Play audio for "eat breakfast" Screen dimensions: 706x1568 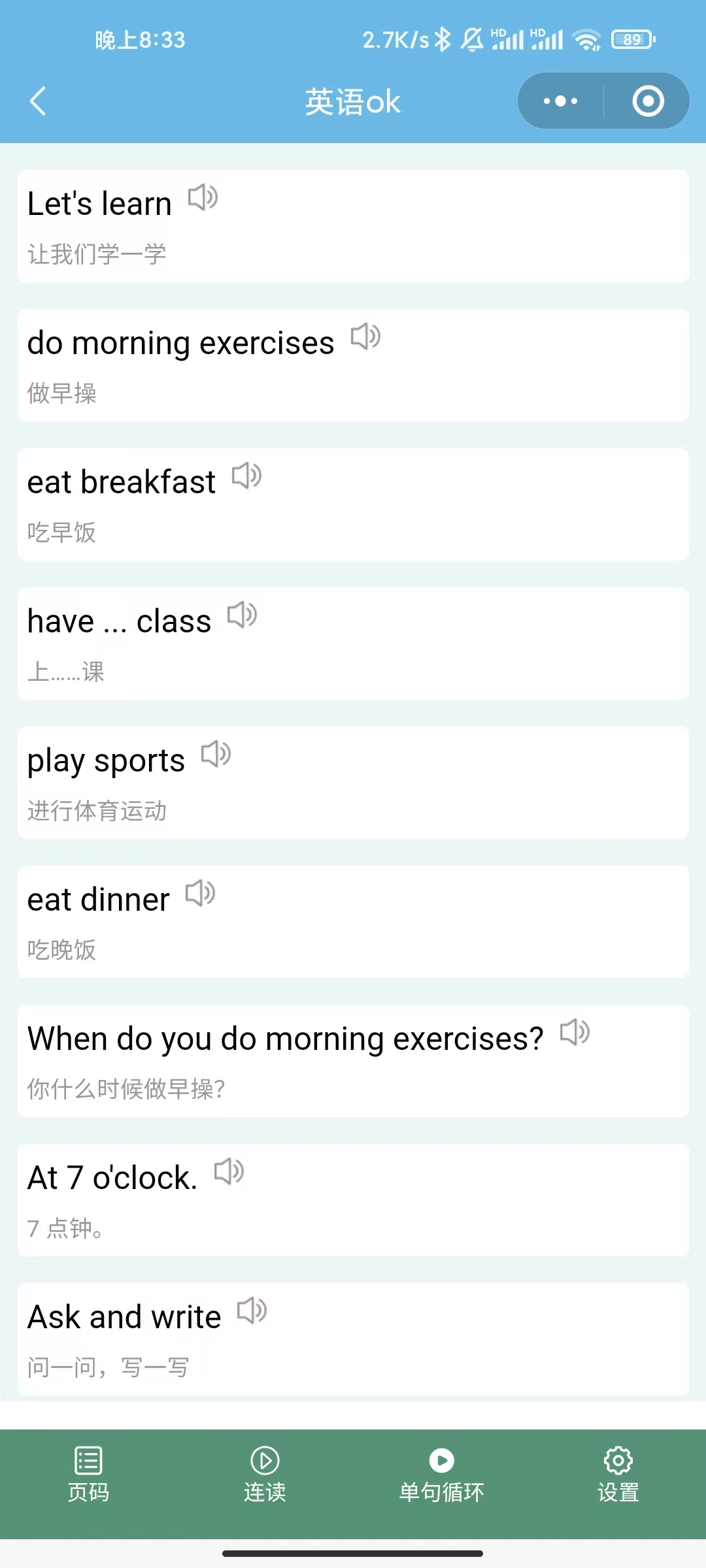pyautogui.click(x=246, y=476)
